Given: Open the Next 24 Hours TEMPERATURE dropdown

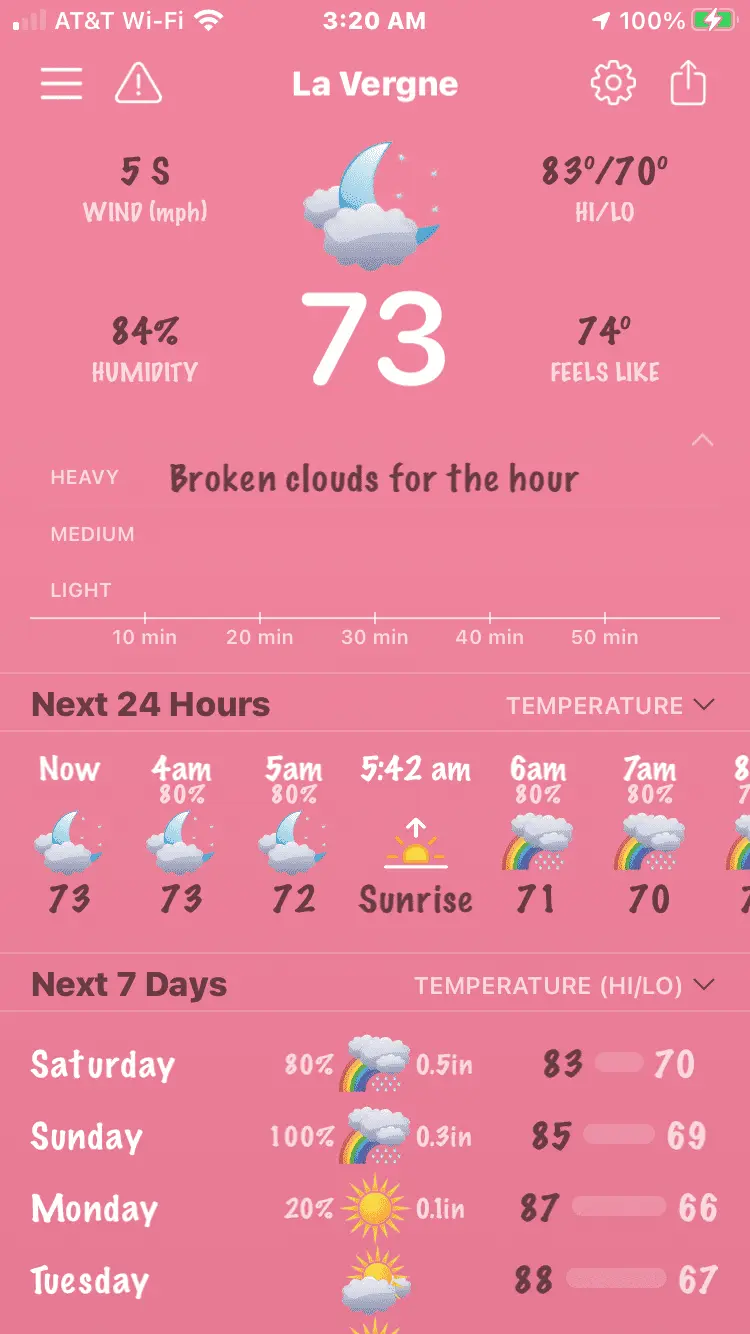Looking at the screenshot, I should click(x=610, y=705).
